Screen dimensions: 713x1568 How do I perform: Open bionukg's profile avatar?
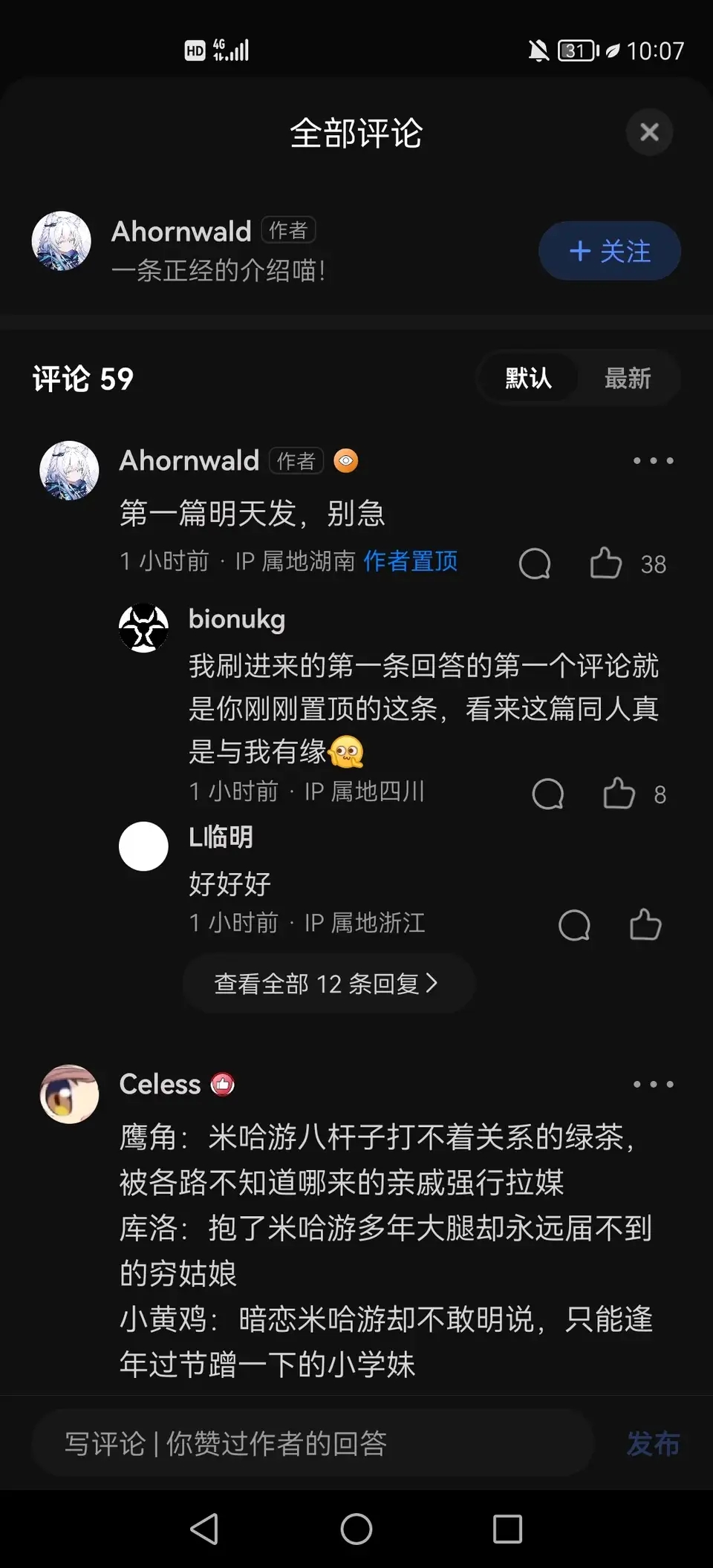pyautogui.click(x=143, y=628)
